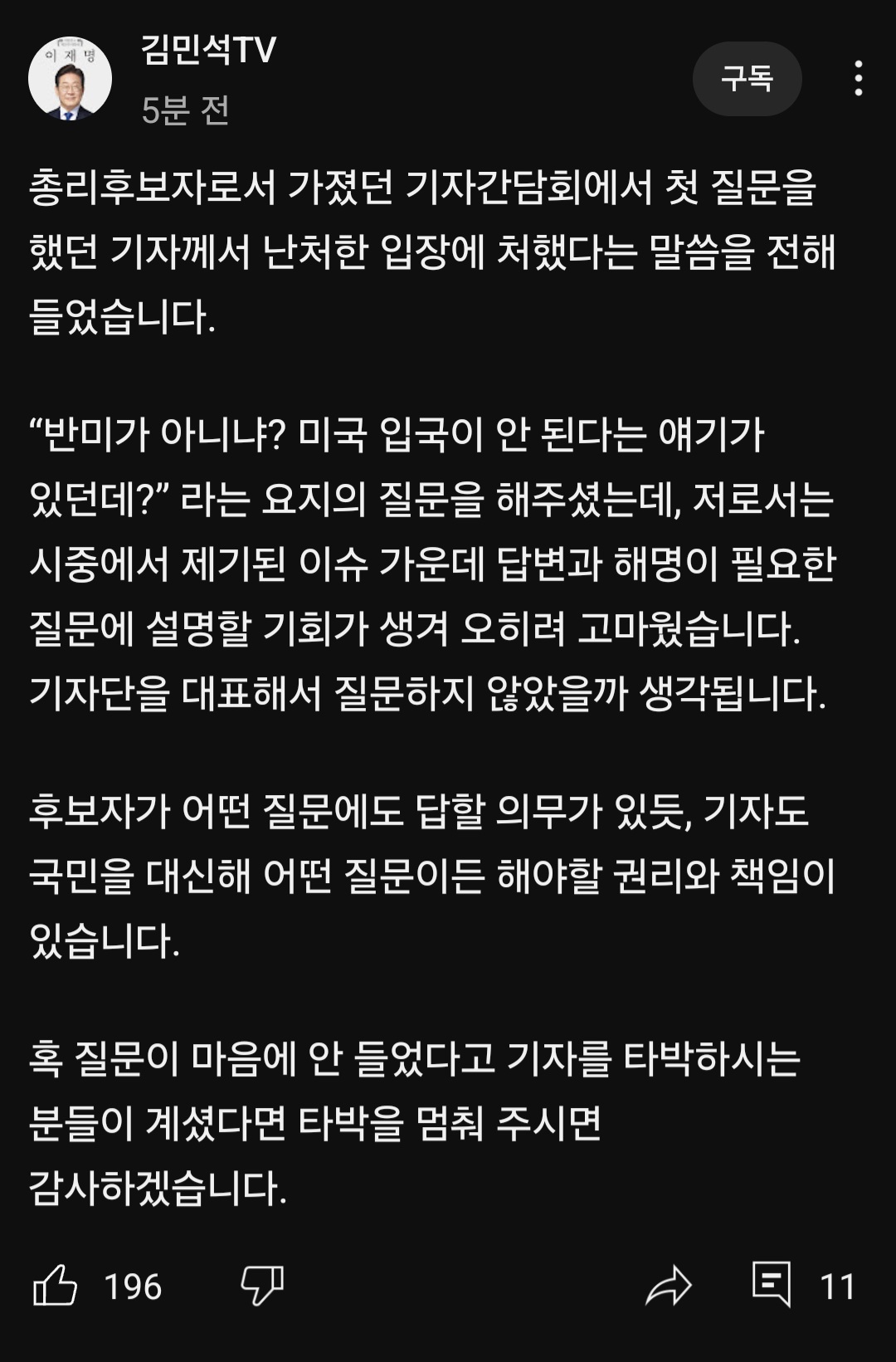Share this post via arrow icon
This screenshot has width=896, height=1362.
[668, 1286]
